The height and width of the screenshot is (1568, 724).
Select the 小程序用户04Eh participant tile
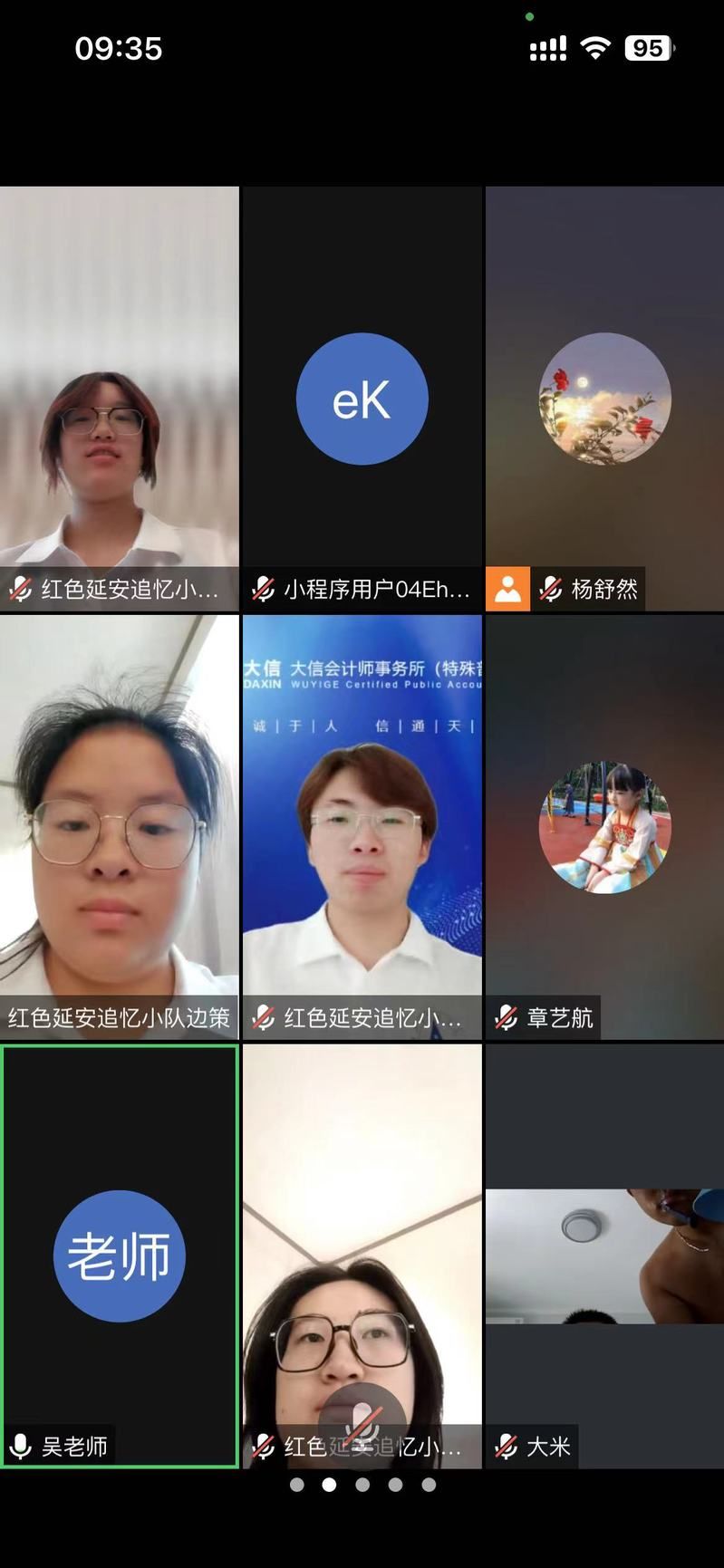click(362, 399)
